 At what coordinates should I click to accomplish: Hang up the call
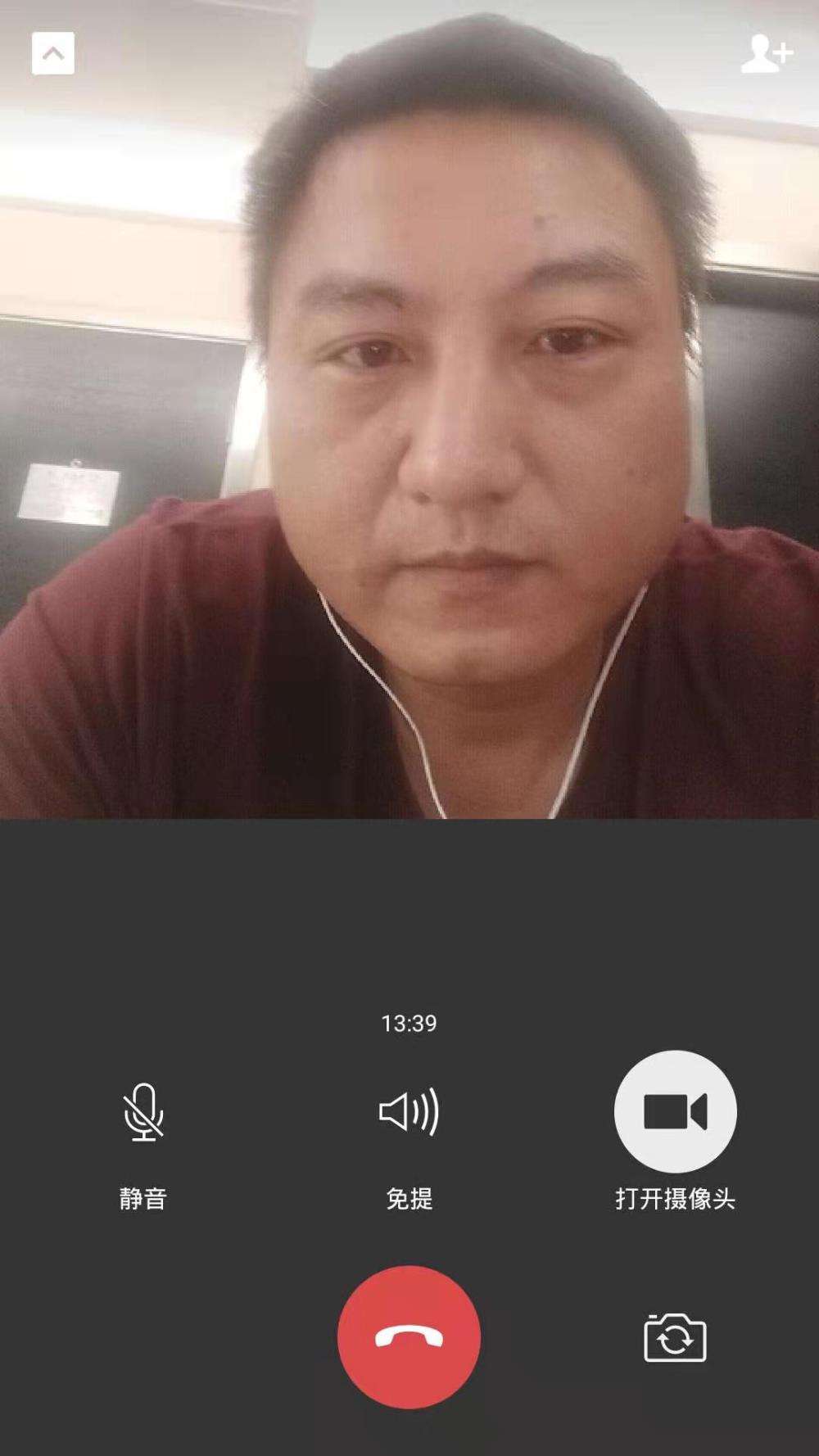[x=409, y=1337]
